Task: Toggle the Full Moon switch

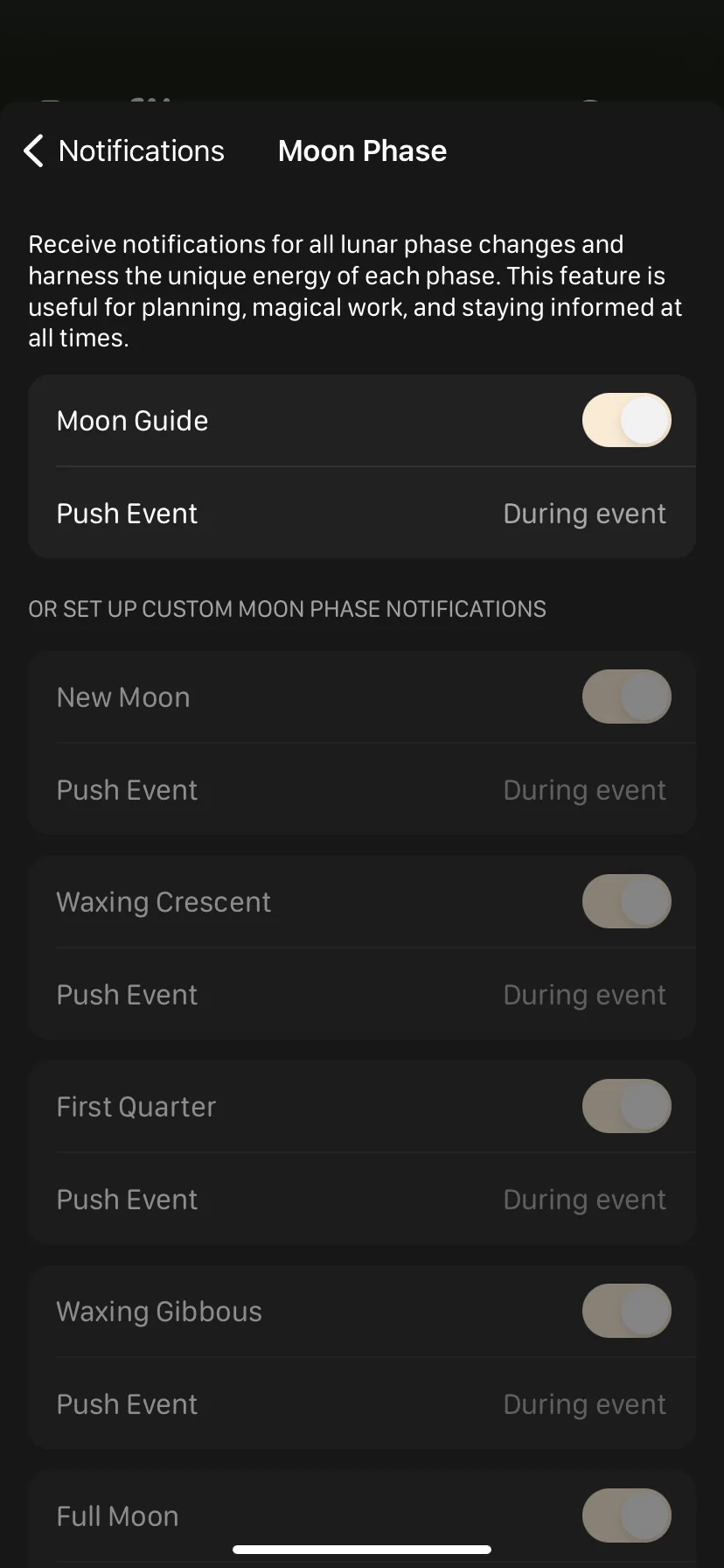Action: pos(626,1515)
